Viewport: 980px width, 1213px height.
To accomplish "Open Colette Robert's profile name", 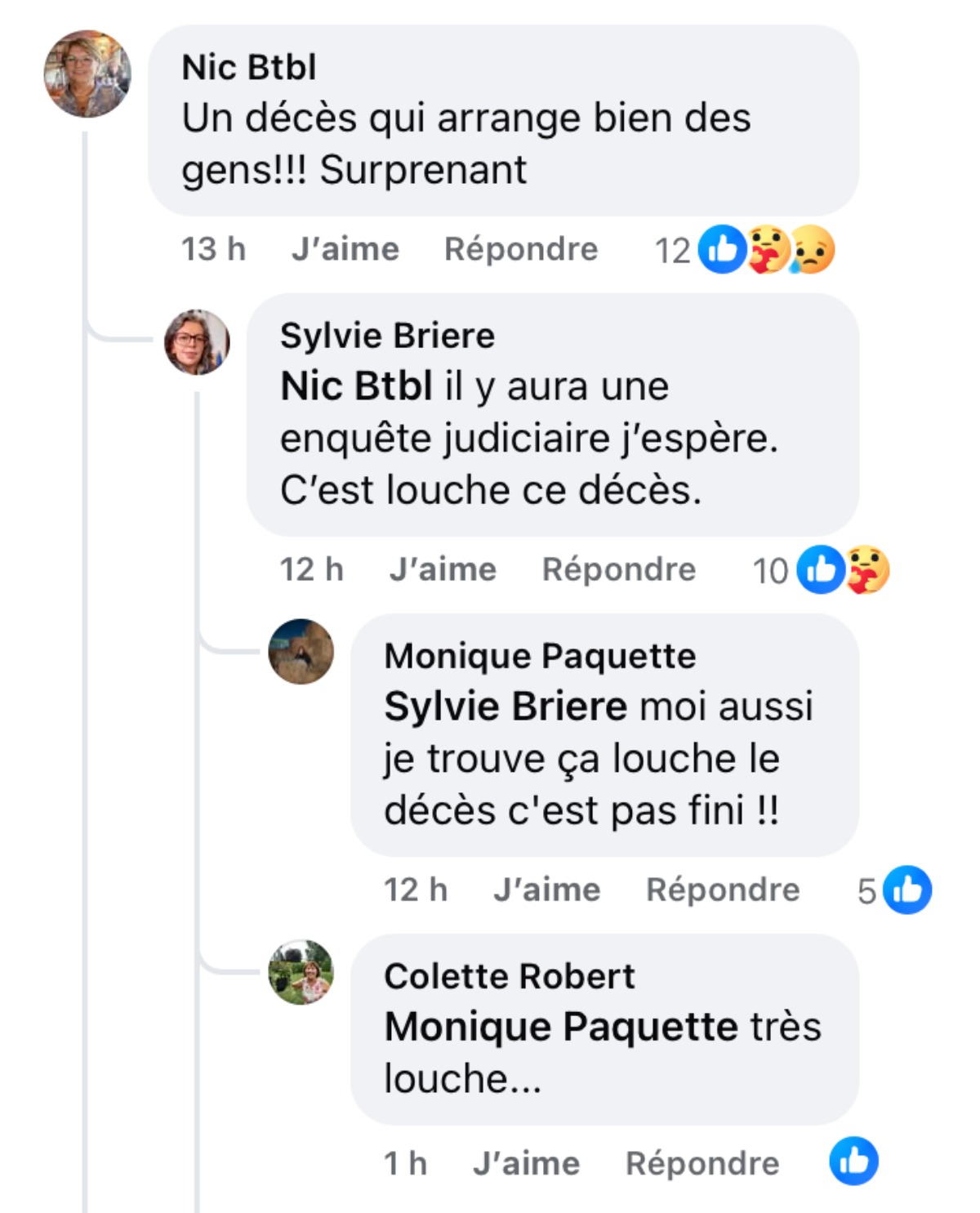I will point(509,976).
